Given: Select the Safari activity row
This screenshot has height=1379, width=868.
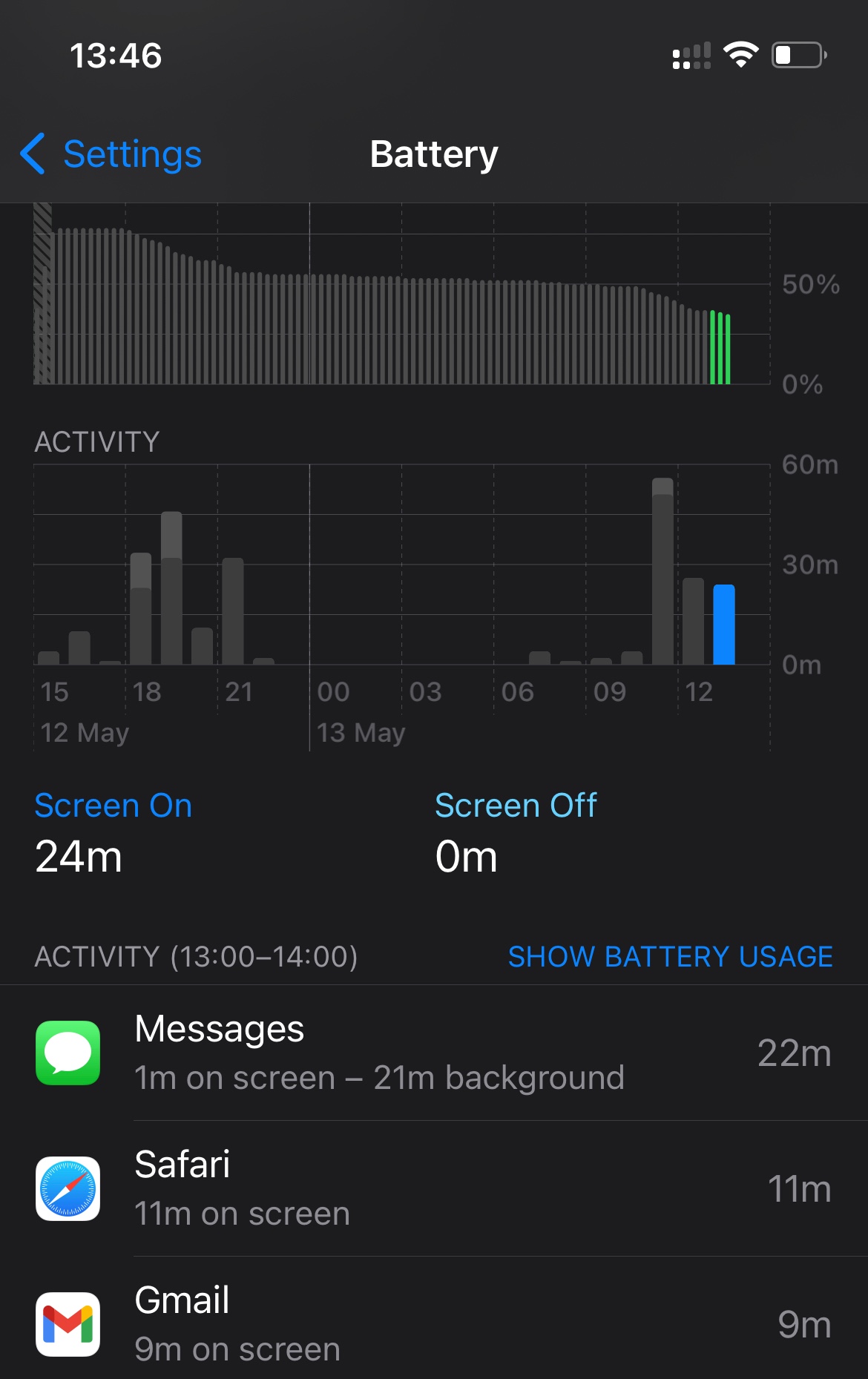Looking at the screenshot, I should [x=434, y=1188].
